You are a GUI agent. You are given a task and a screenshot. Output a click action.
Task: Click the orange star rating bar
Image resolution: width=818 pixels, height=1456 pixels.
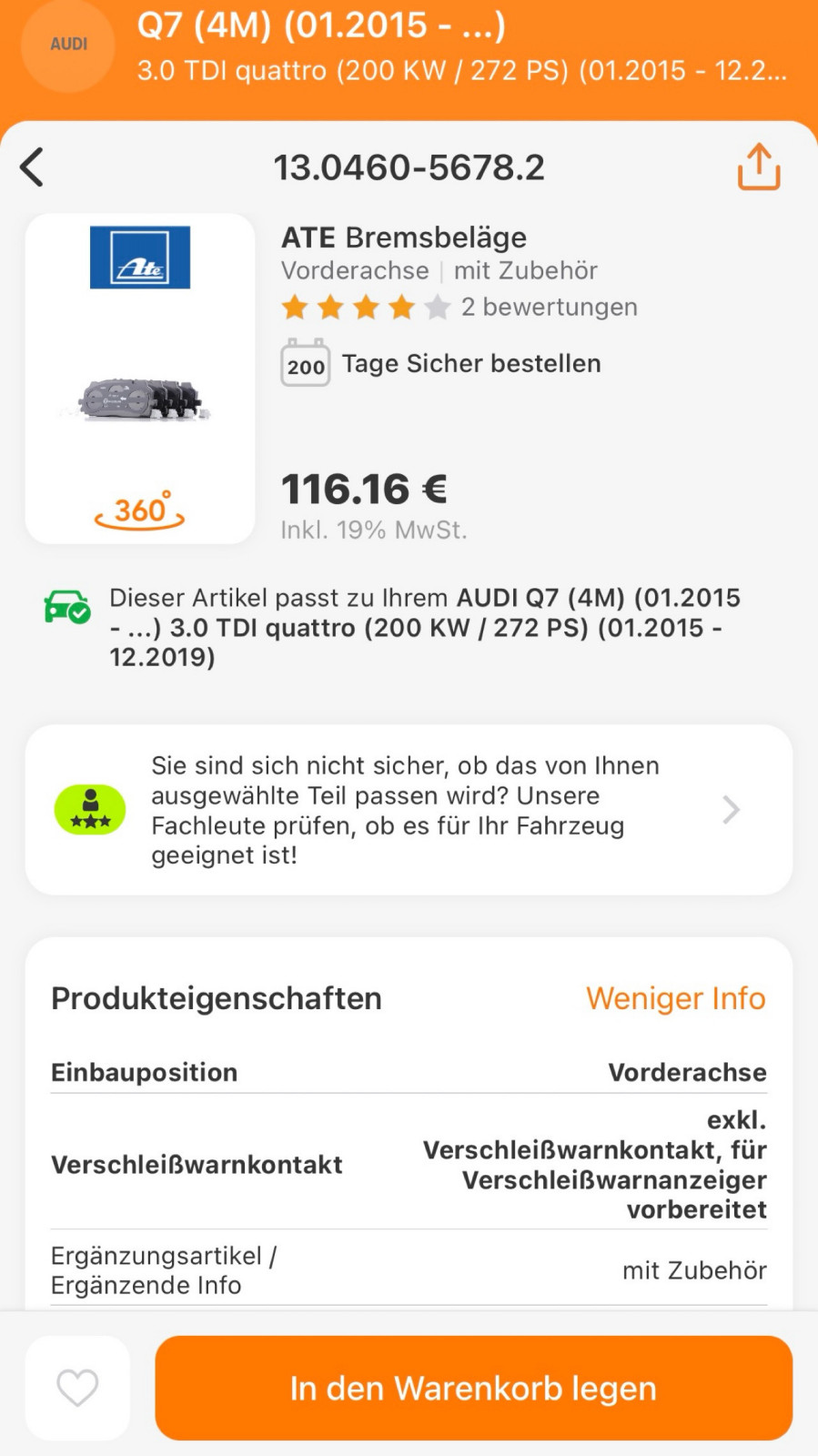point(364,308)
